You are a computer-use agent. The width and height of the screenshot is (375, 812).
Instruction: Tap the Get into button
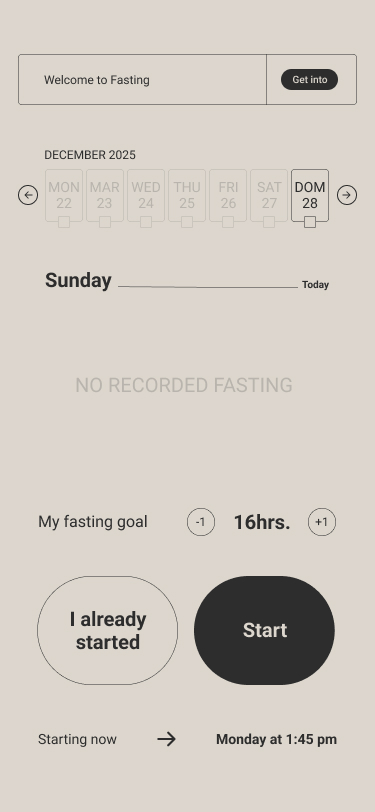(x=309, y=80)
